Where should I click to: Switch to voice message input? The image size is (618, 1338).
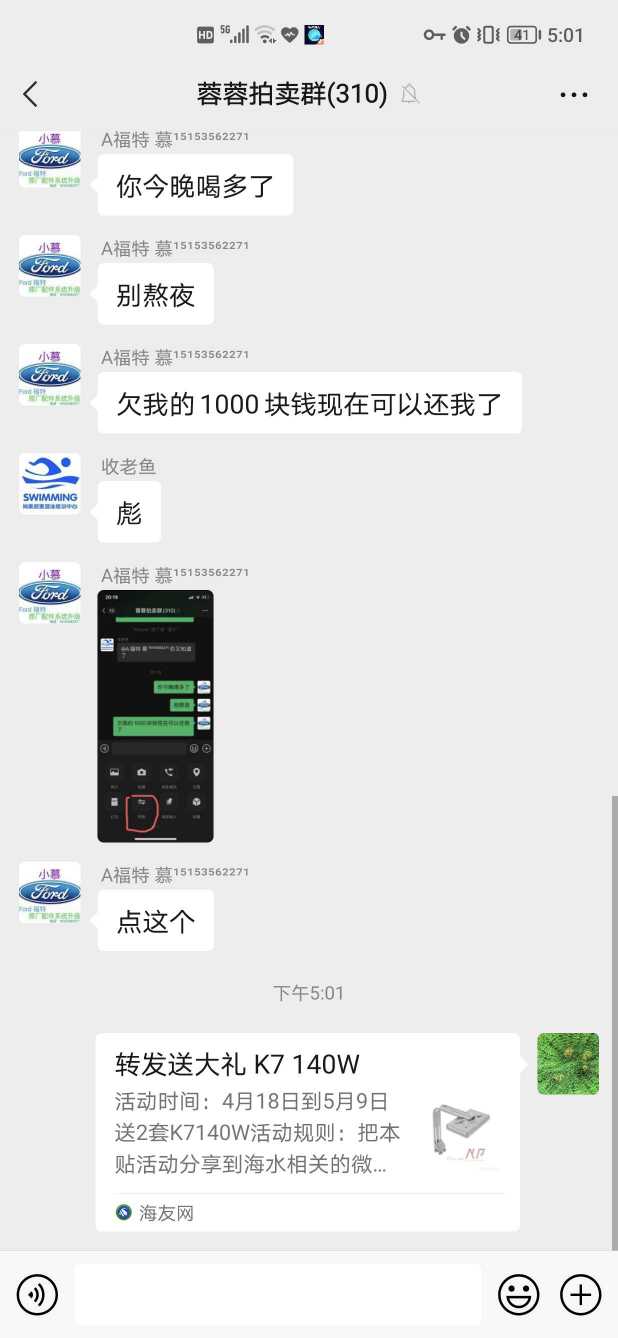(x=38, y=1295)
